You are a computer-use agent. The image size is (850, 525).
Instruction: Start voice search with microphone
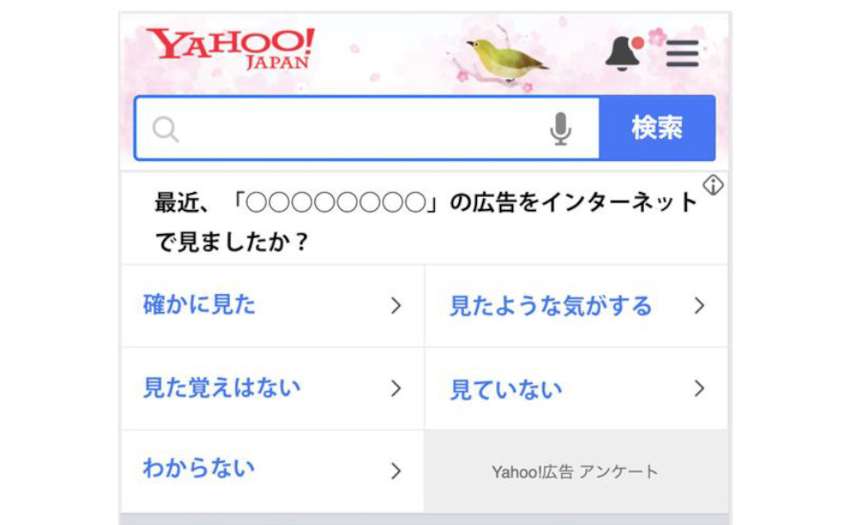point(561,128)
